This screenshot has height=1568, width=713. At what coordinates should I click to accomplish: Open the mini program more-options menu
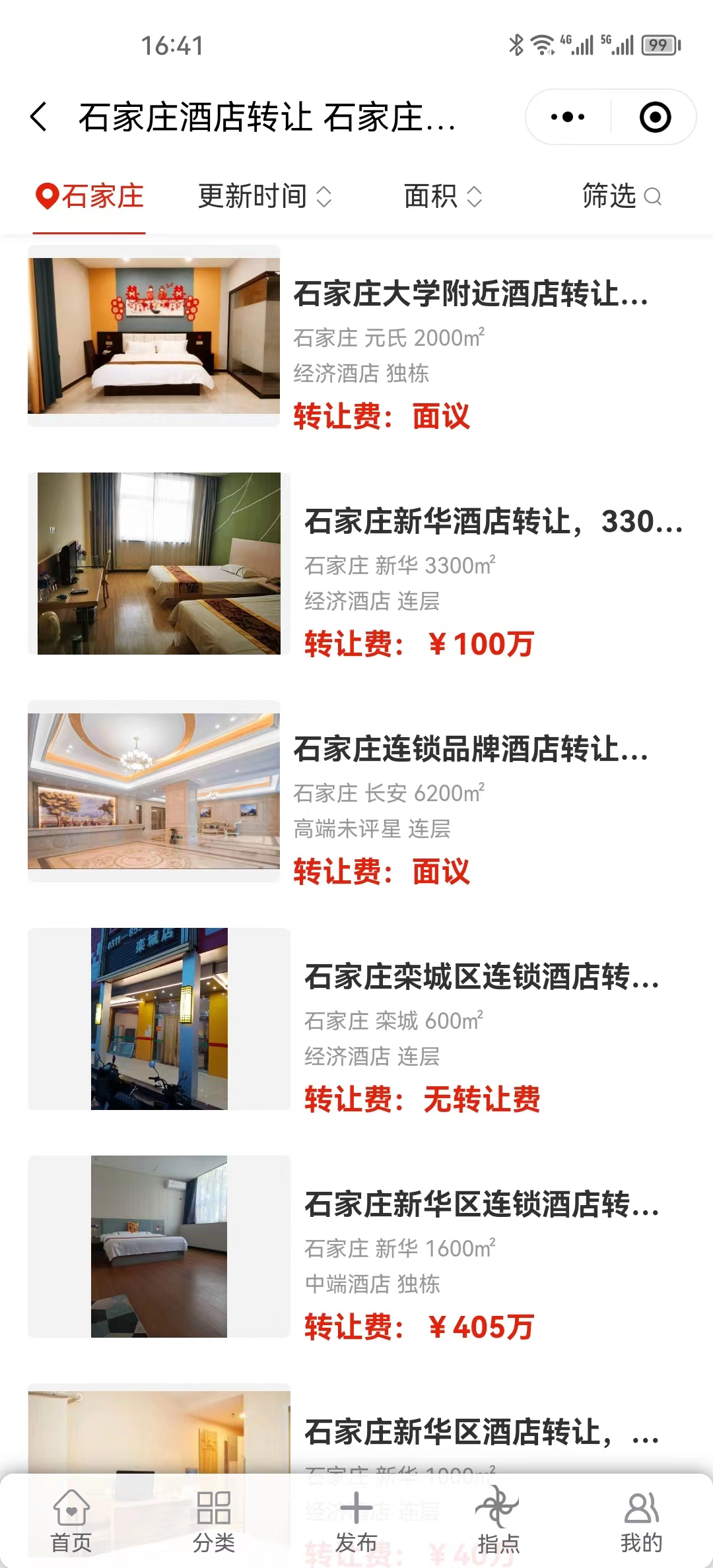point(568,117)
